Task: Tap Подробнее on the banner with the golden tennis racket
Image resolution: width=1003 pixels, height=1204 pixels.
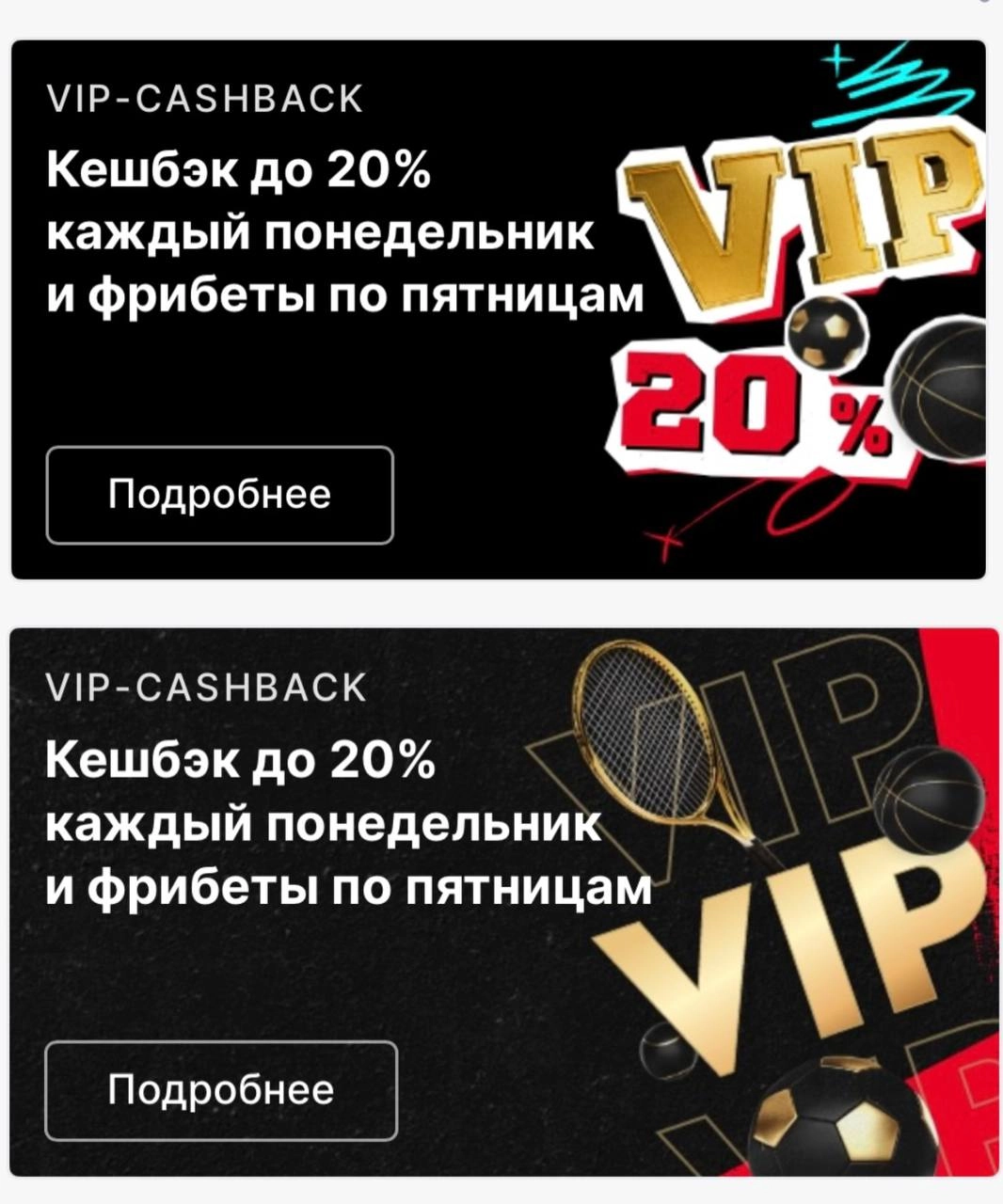Action: point(221,1090)
